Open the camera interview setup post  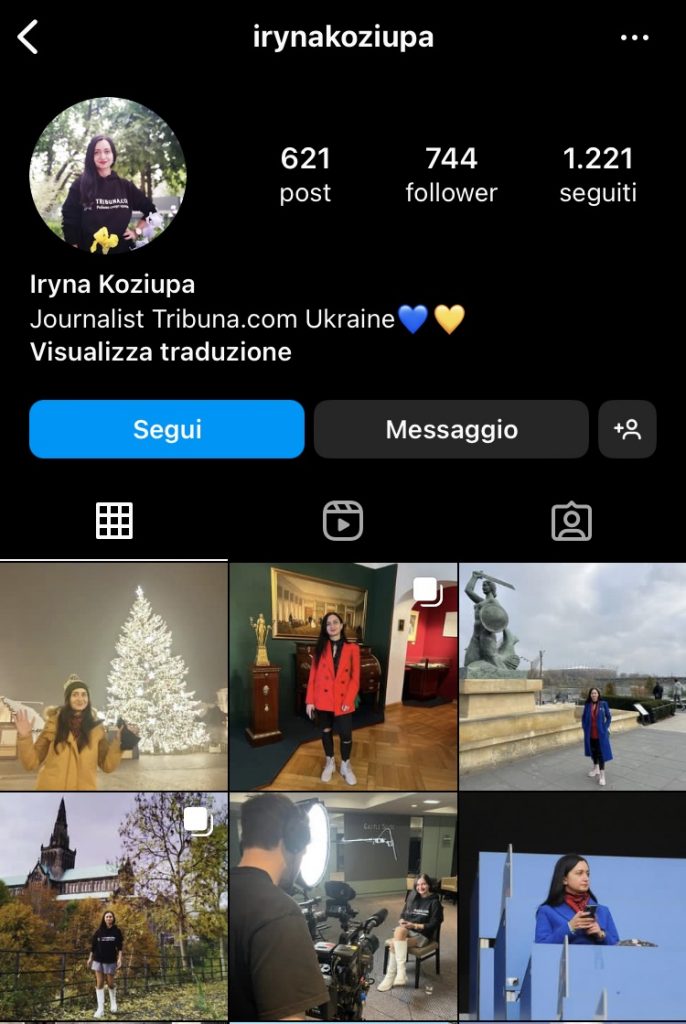(343, 906)
